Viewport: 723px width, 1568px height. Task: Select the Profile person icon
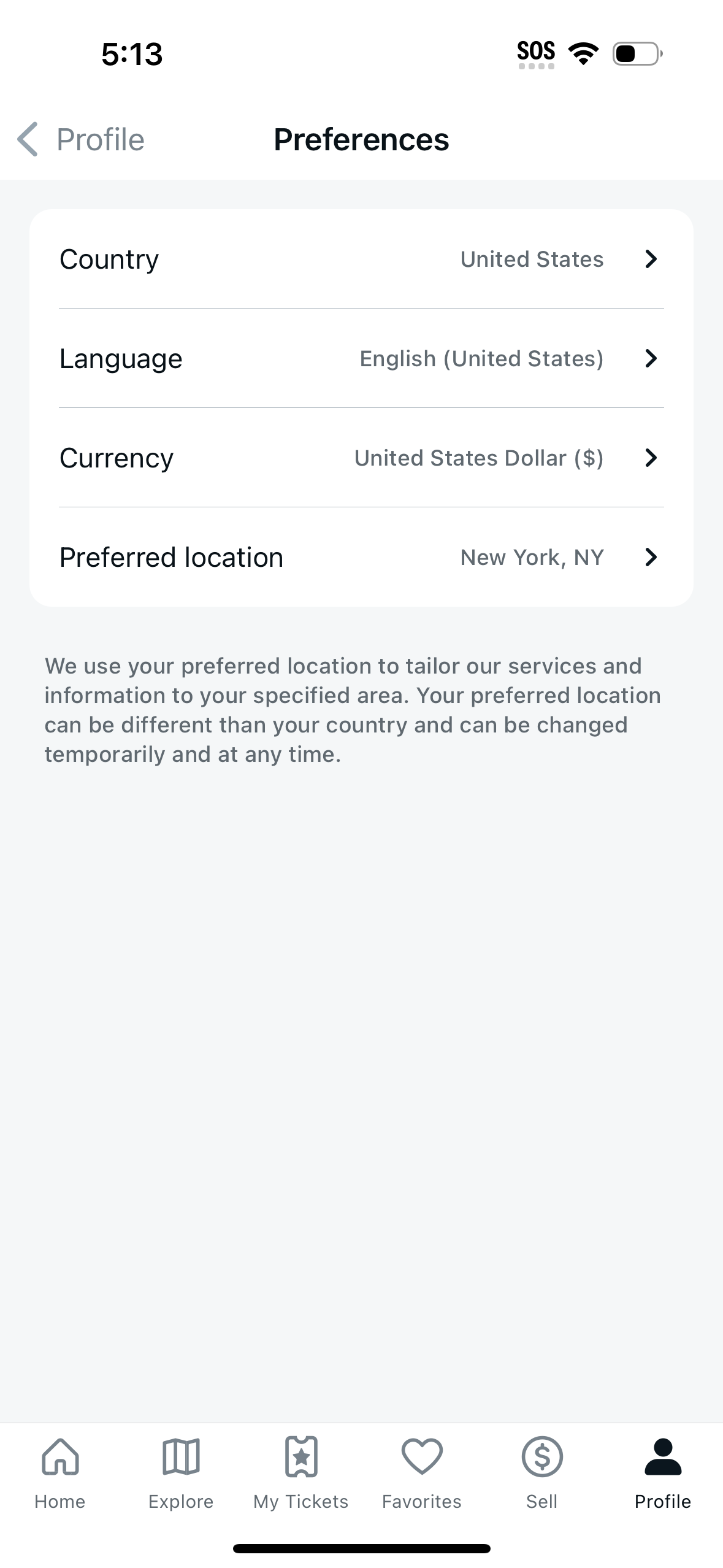coord(662,1457)
